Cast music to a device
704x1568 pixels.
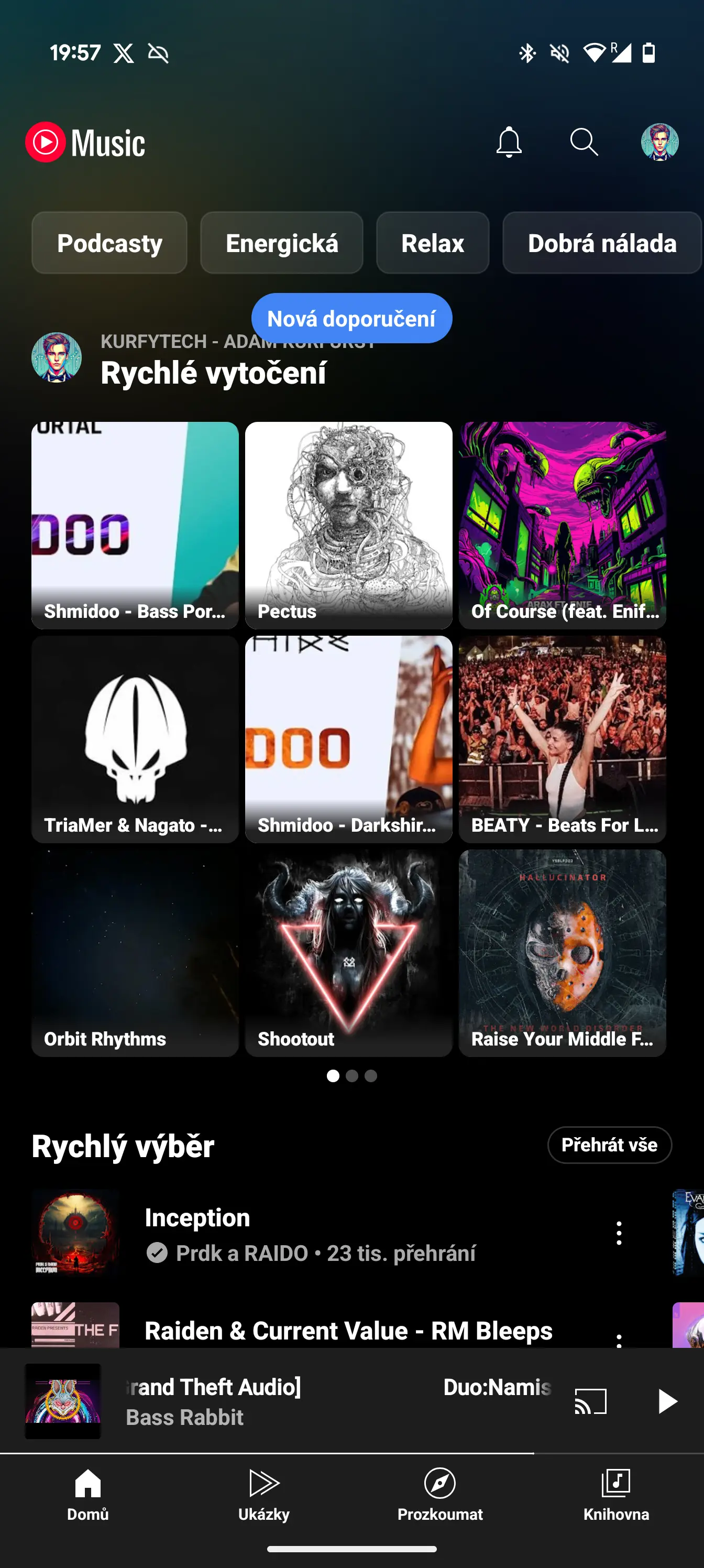pos(590,1401)
